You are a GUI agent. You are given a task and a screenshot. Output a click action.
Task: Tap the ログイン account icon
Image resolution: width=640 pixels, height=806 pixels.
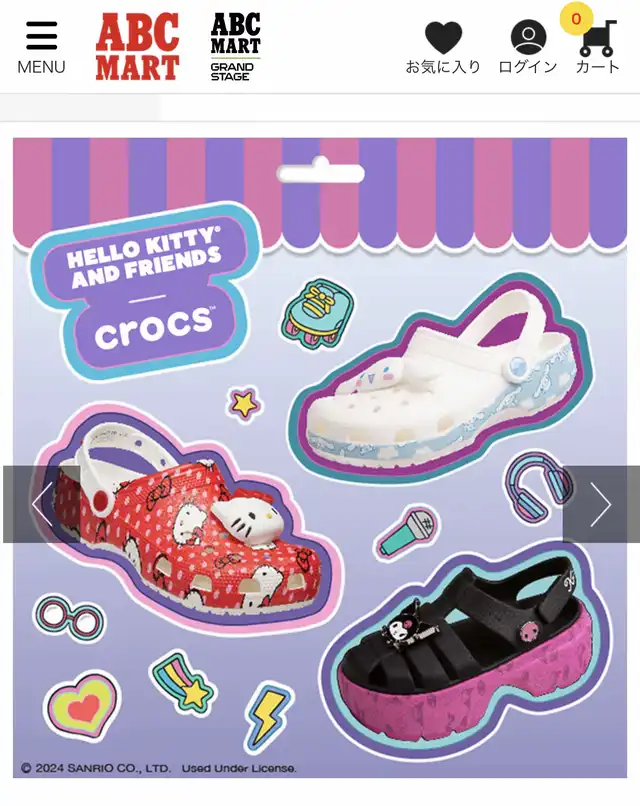click(528, 47)
